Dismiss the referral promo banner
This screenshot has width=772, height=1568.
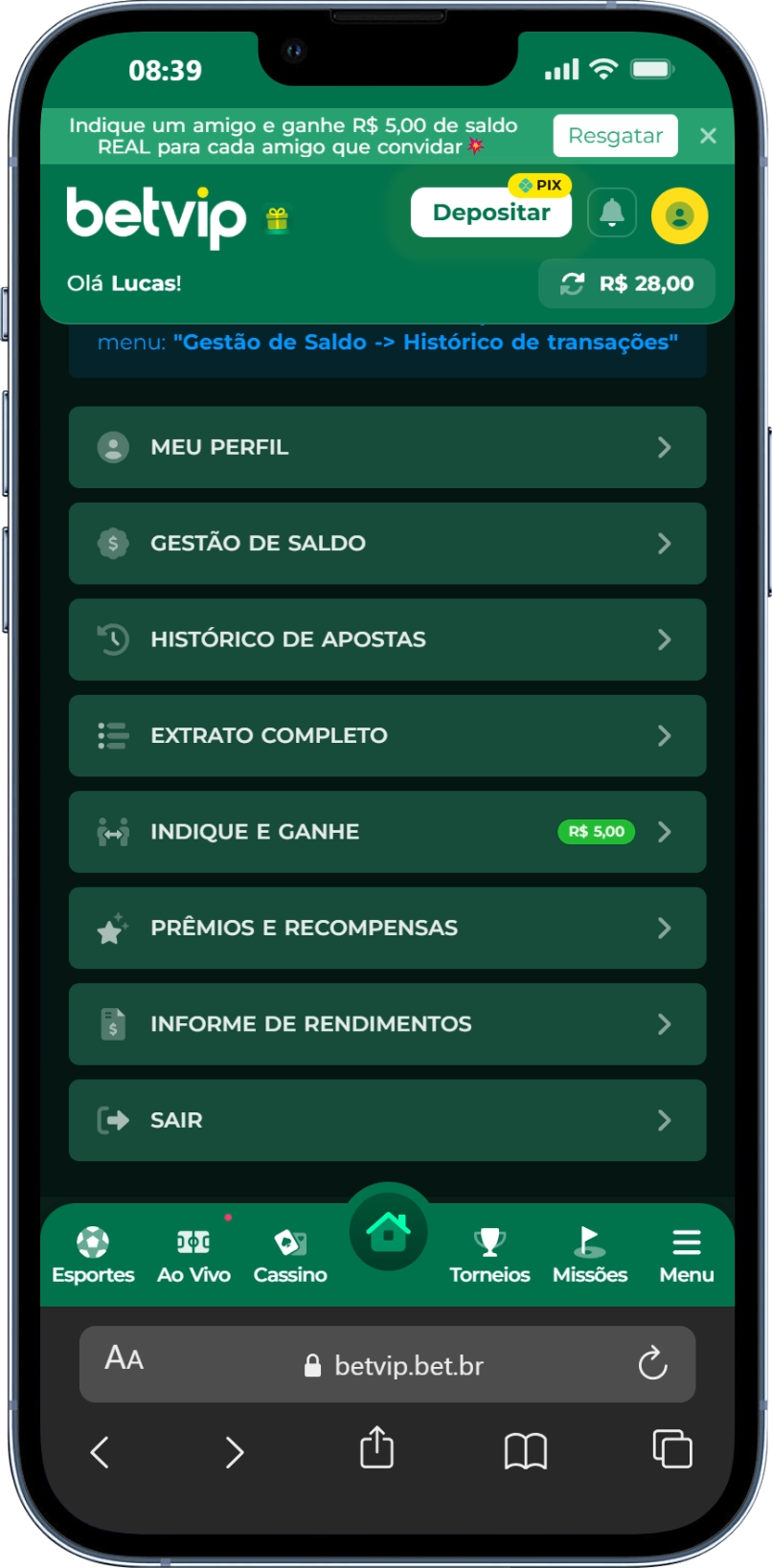coord(708,136)
